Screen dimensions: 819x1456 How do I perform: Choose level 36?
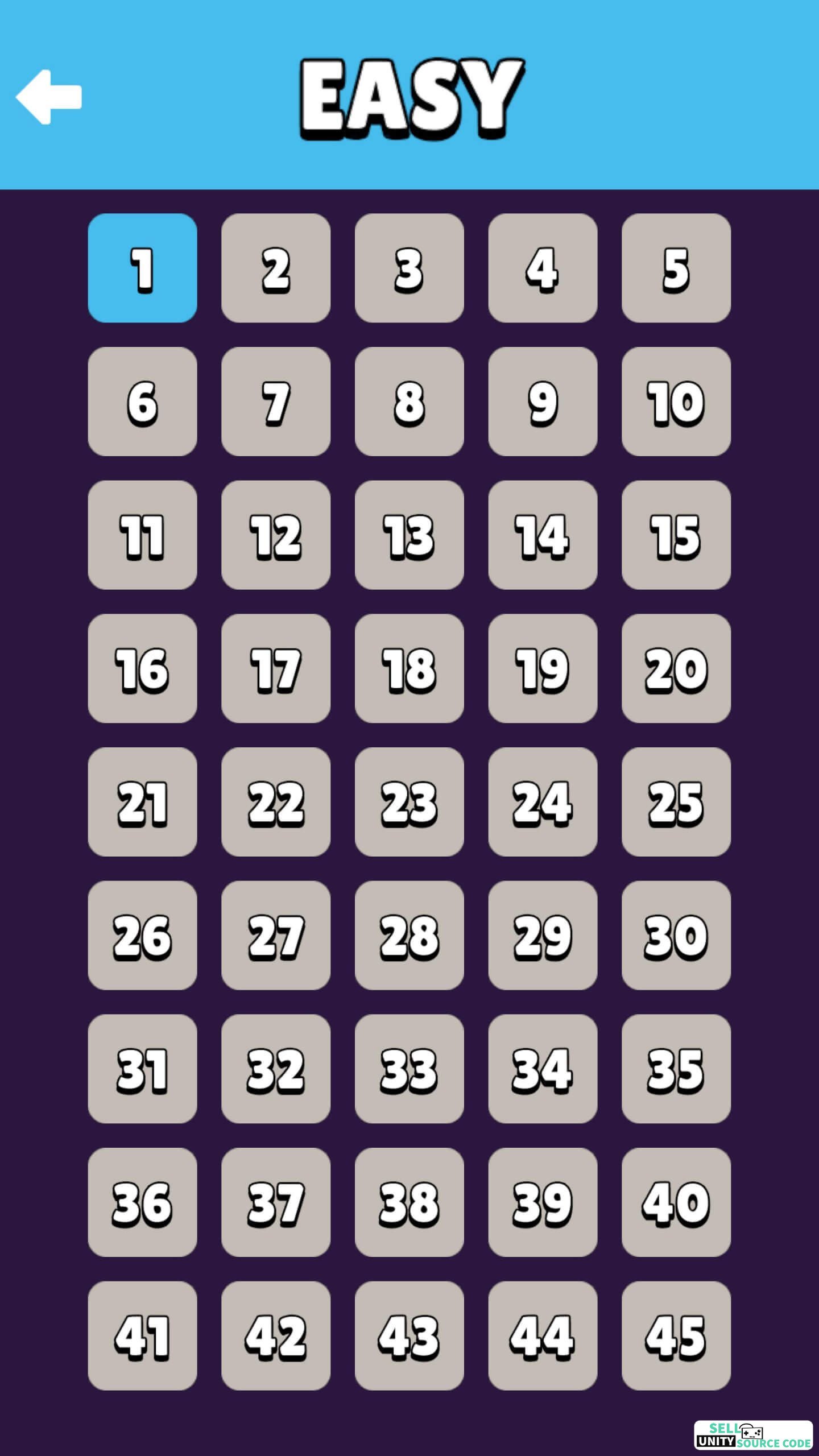tap(142, 1202)
